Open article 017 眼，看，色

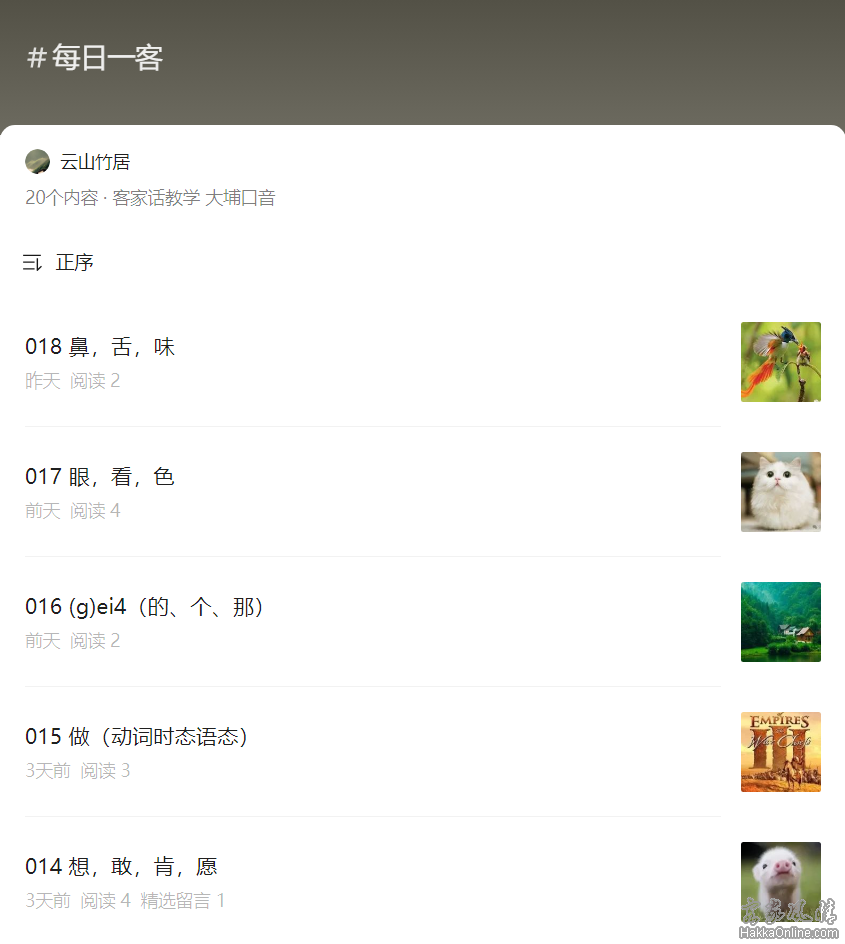point(100,477)
